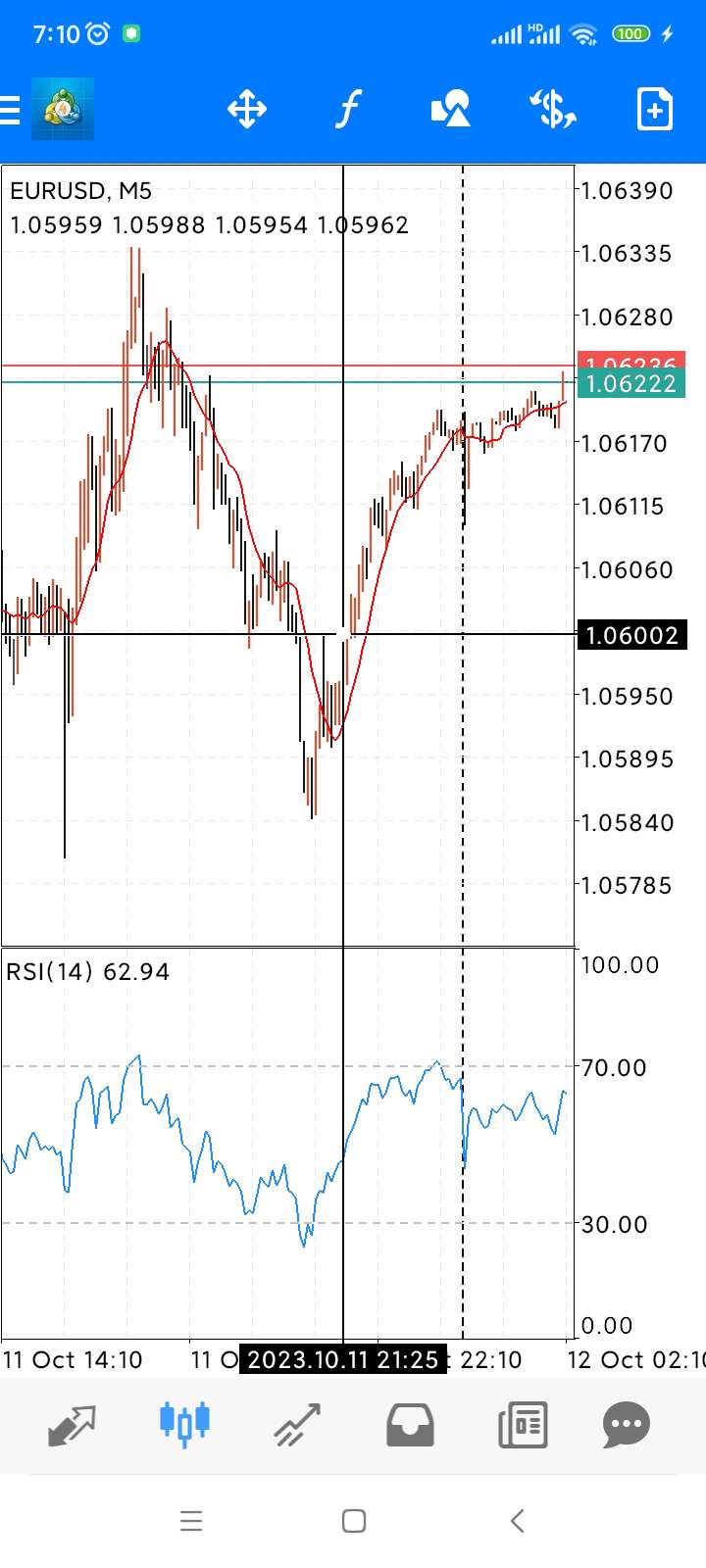This screenshot has height=1568, width=706.
Task: Toggle the crosshair tool
Action: coord(247,109)
